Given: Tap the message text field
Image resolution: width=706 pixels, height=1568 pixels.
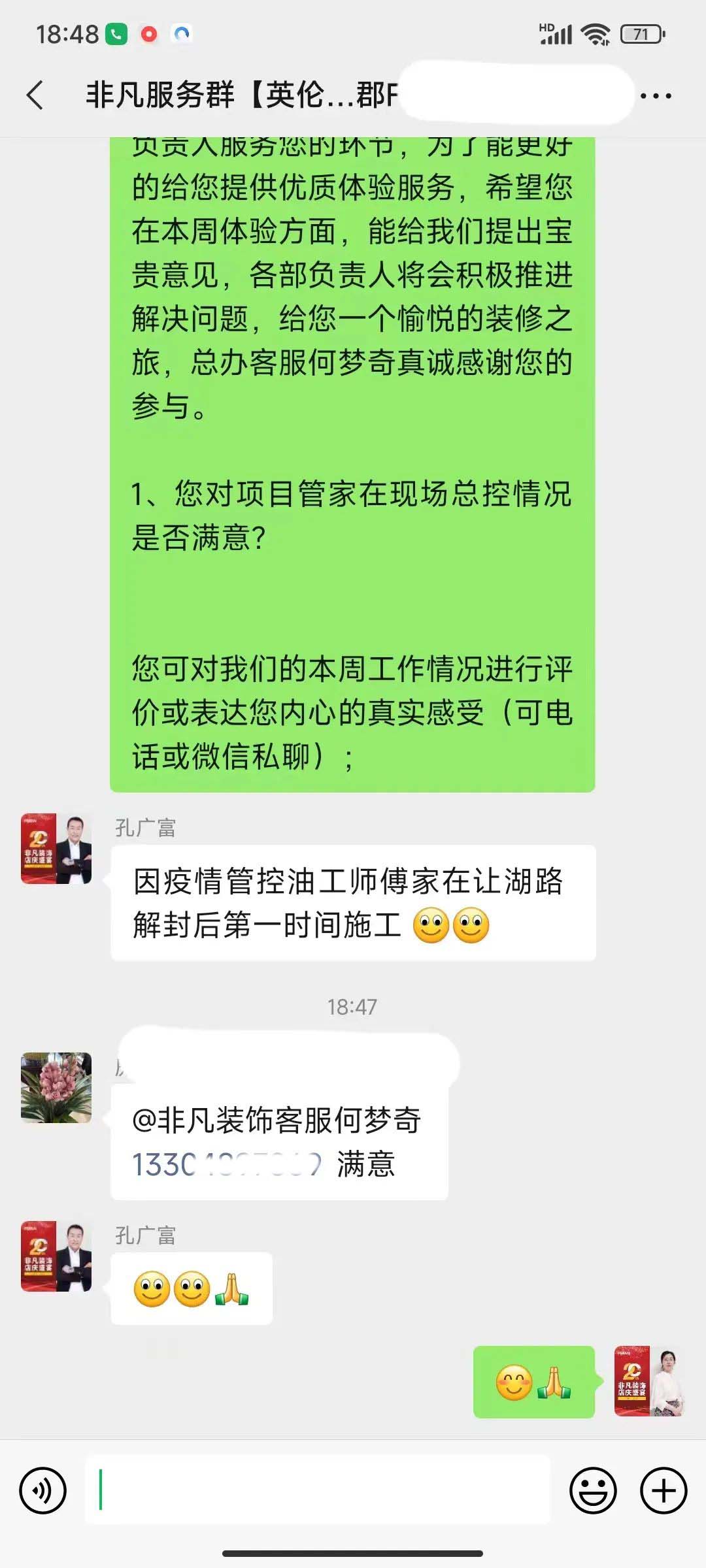Looking at the screenshot, I should pos(318,1490).
